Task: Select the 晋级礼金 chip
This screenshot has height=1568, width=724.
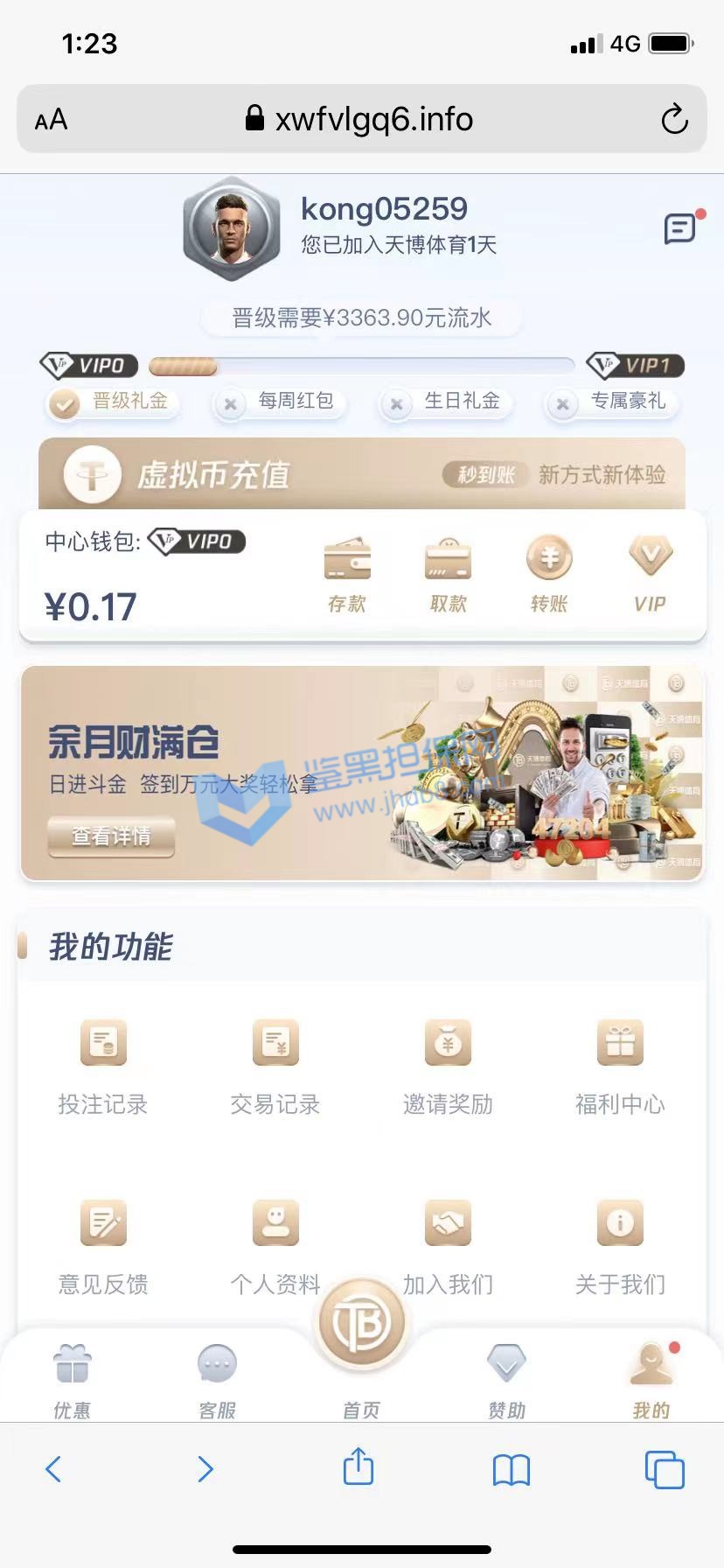Action: tap(114, 402)
